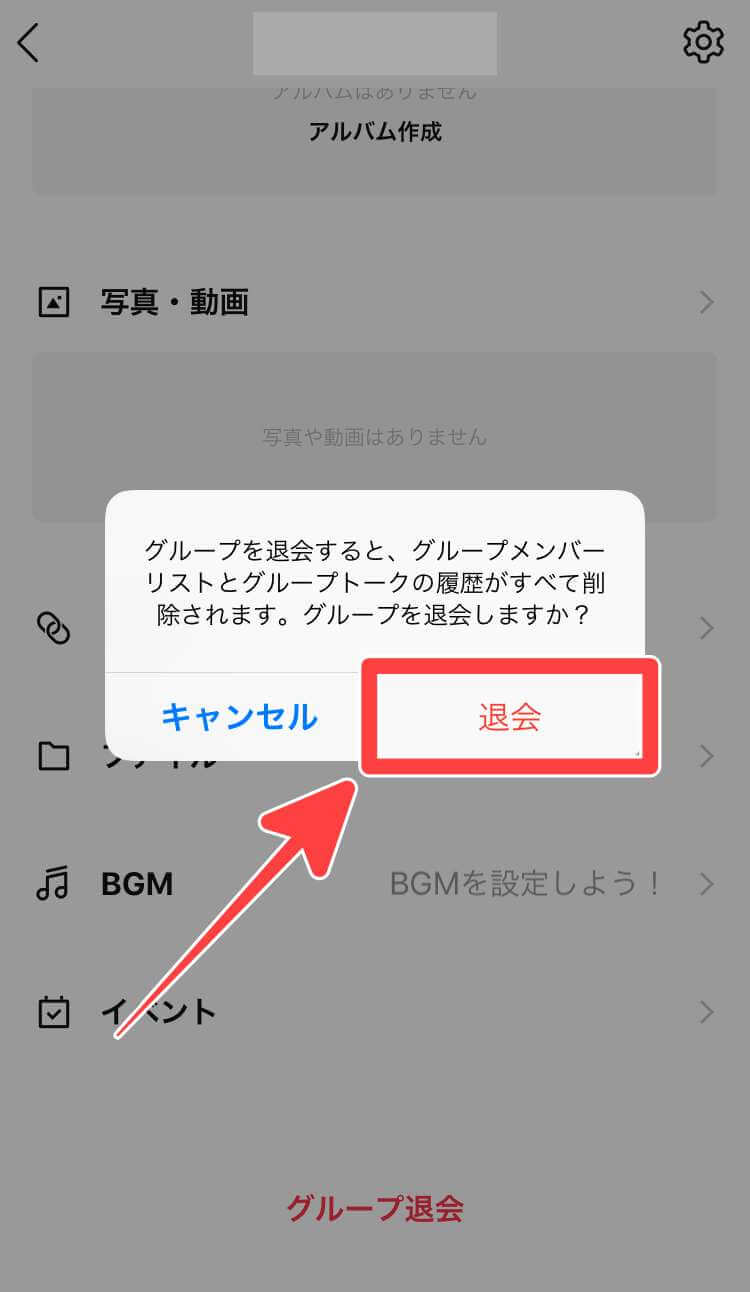Tap アルバム作成 to create album
Image resolution: width=750 pixels, height=1292 pixels.
pyautogui.click(x=375, y=131)
